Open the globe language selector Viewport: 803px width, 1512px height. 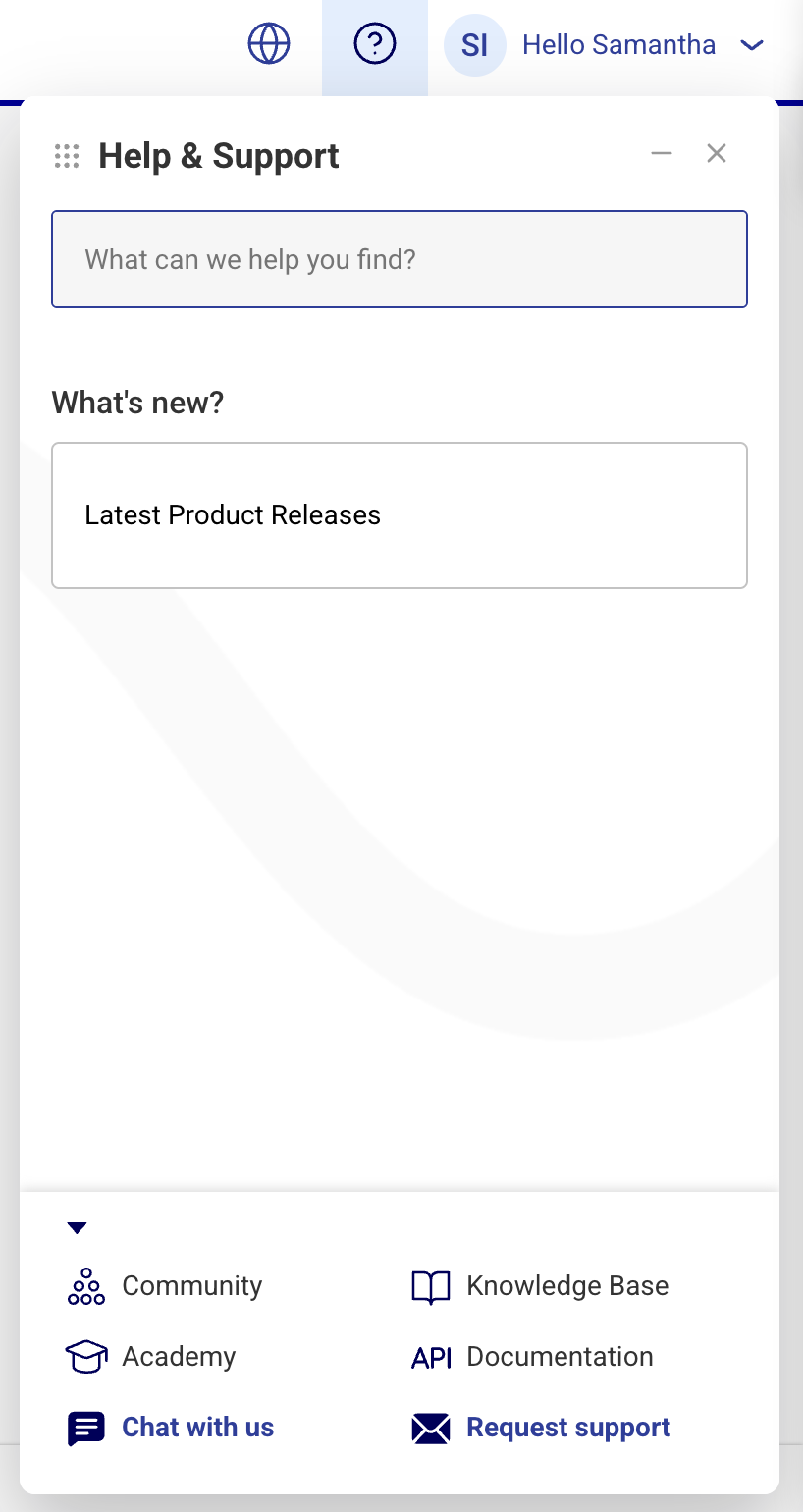point(269,44)
